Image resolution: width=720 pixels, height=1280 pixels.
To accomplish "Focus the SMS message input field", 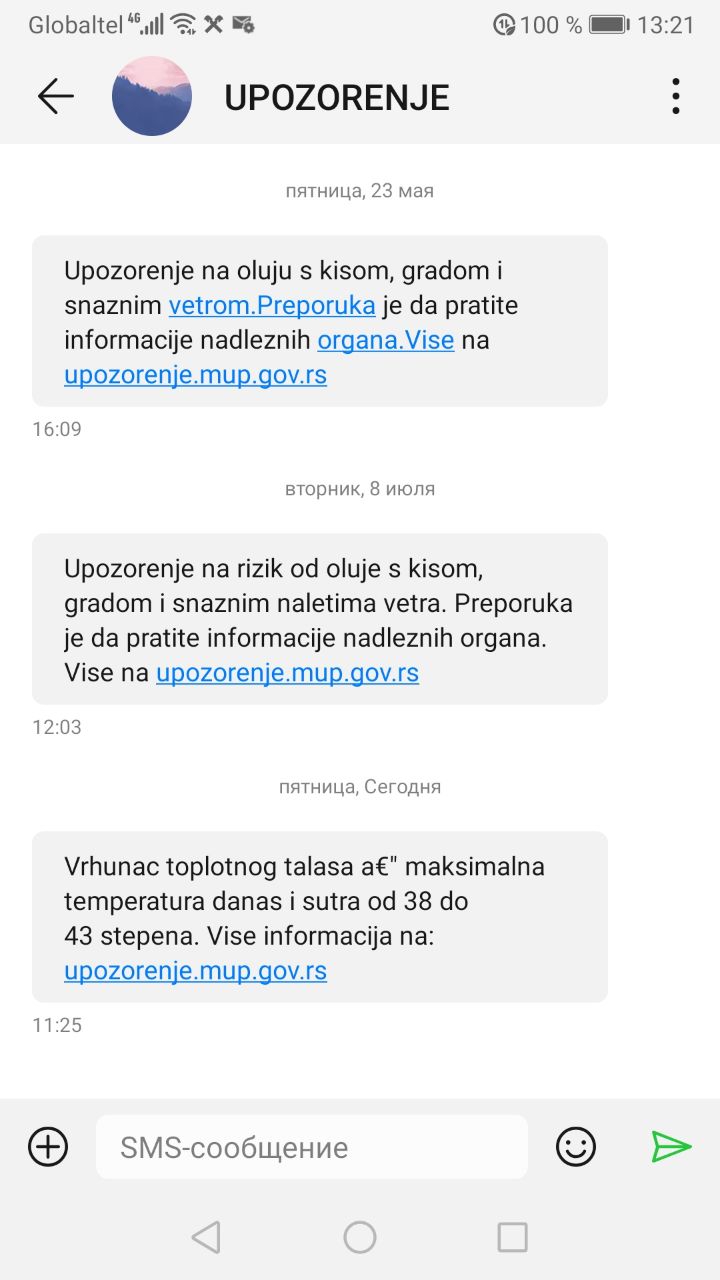I will 312,1147.
